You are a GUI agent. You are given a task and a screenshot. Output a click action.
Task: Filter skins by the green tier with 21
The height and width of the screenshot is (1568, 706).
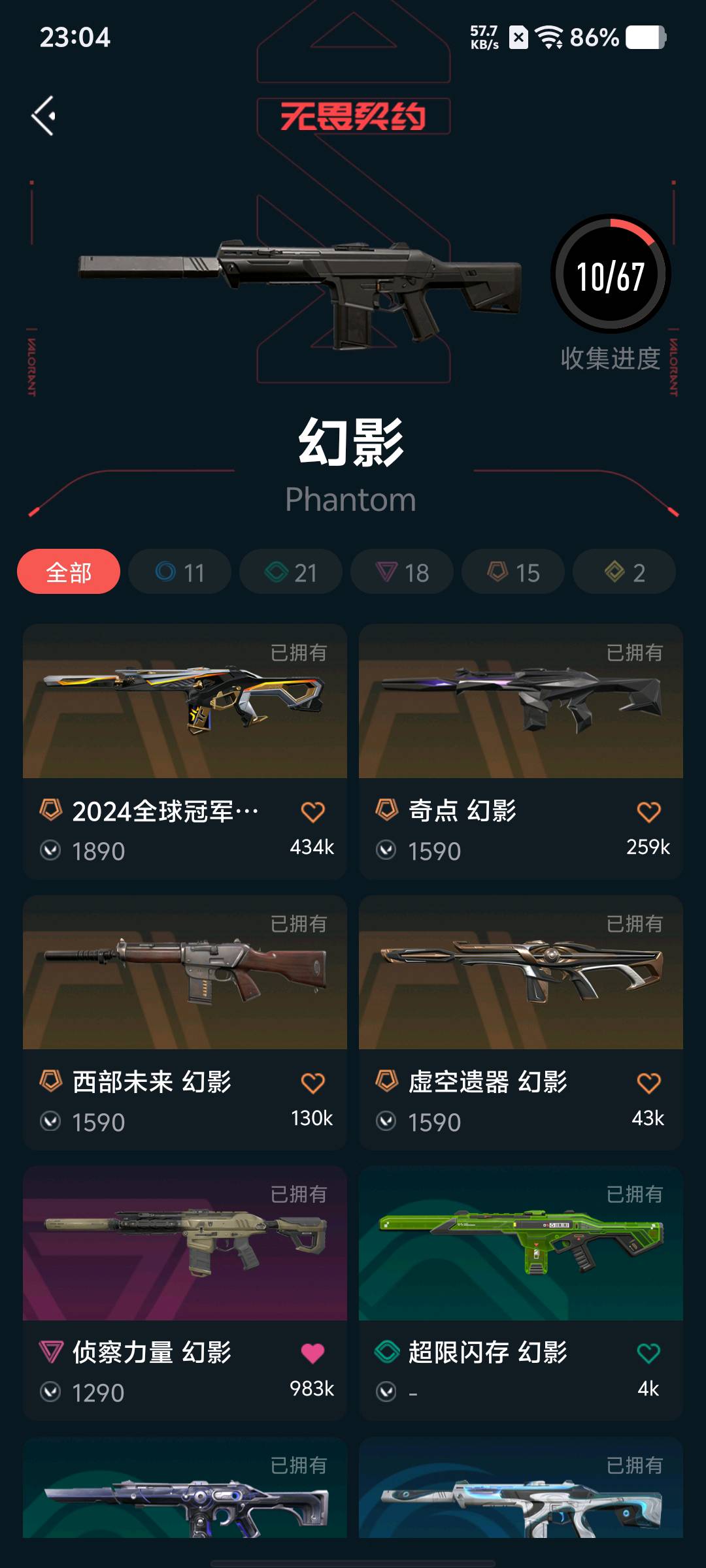tap(291, 572)
